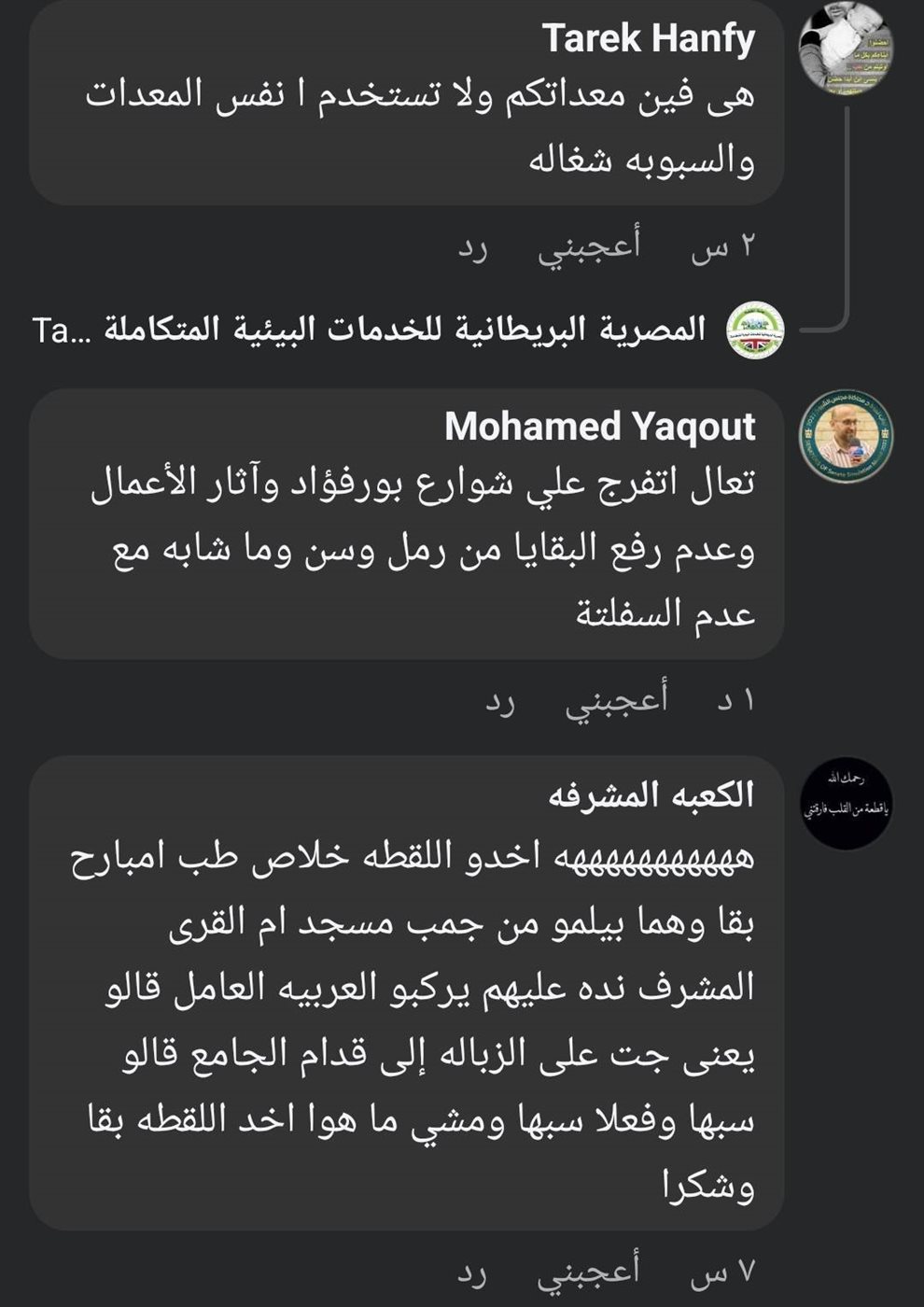Screen dimensions: 924x1307
Task: Reply to الكعبه المشرفه comment
Action: [472, 1272]
